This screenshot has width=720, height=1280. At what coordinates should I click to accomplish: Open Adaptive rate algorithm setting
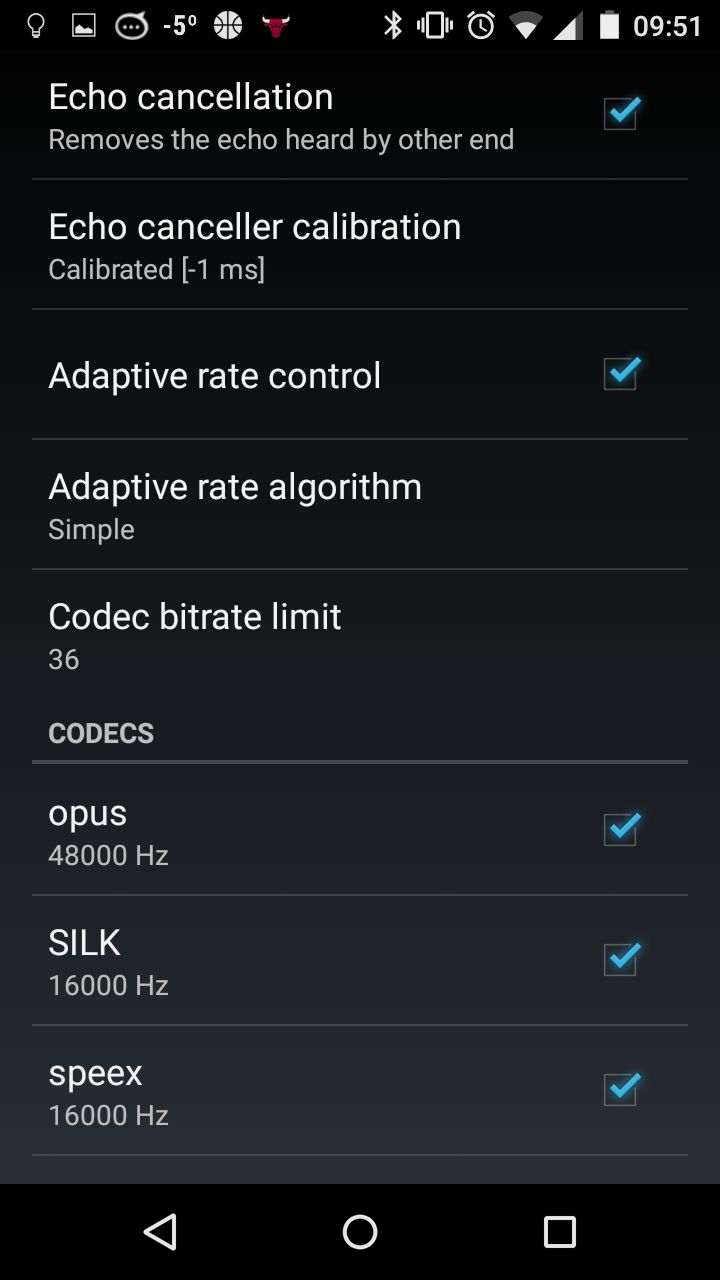[x=360, y=505]
